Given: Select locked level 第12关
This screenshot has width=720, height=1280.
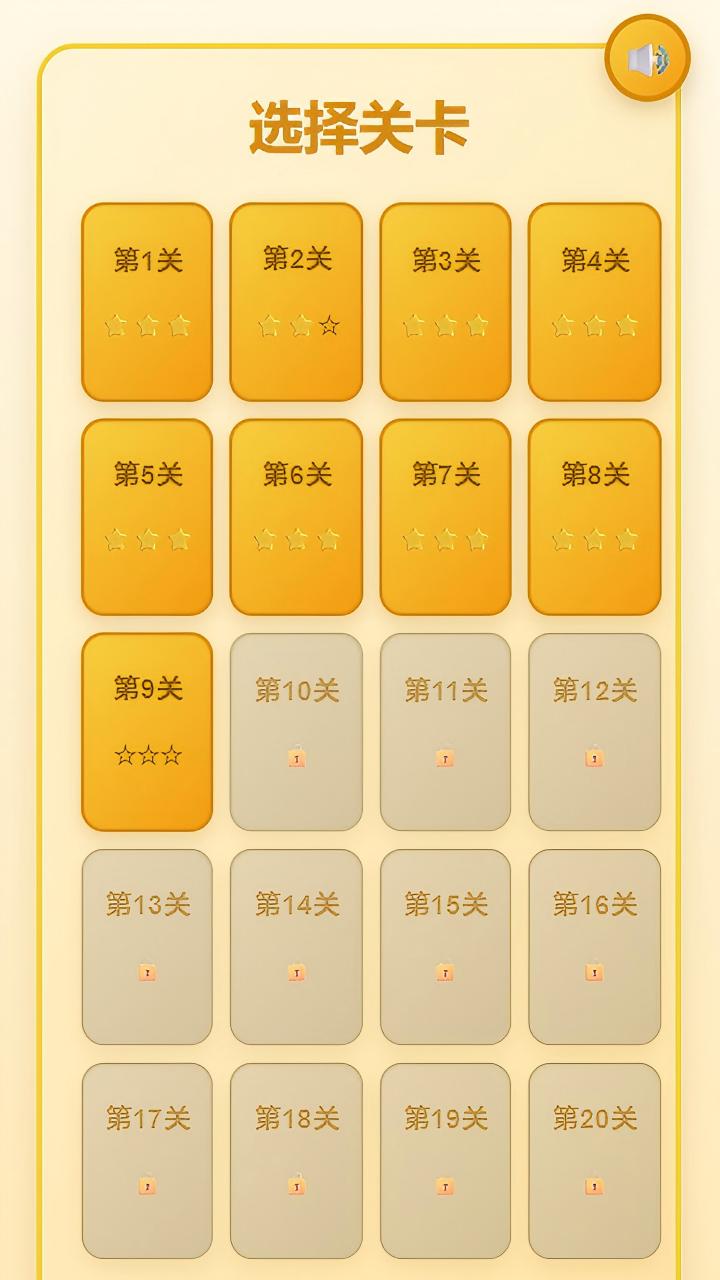Looking at the screenshot, I should (595, 731).
